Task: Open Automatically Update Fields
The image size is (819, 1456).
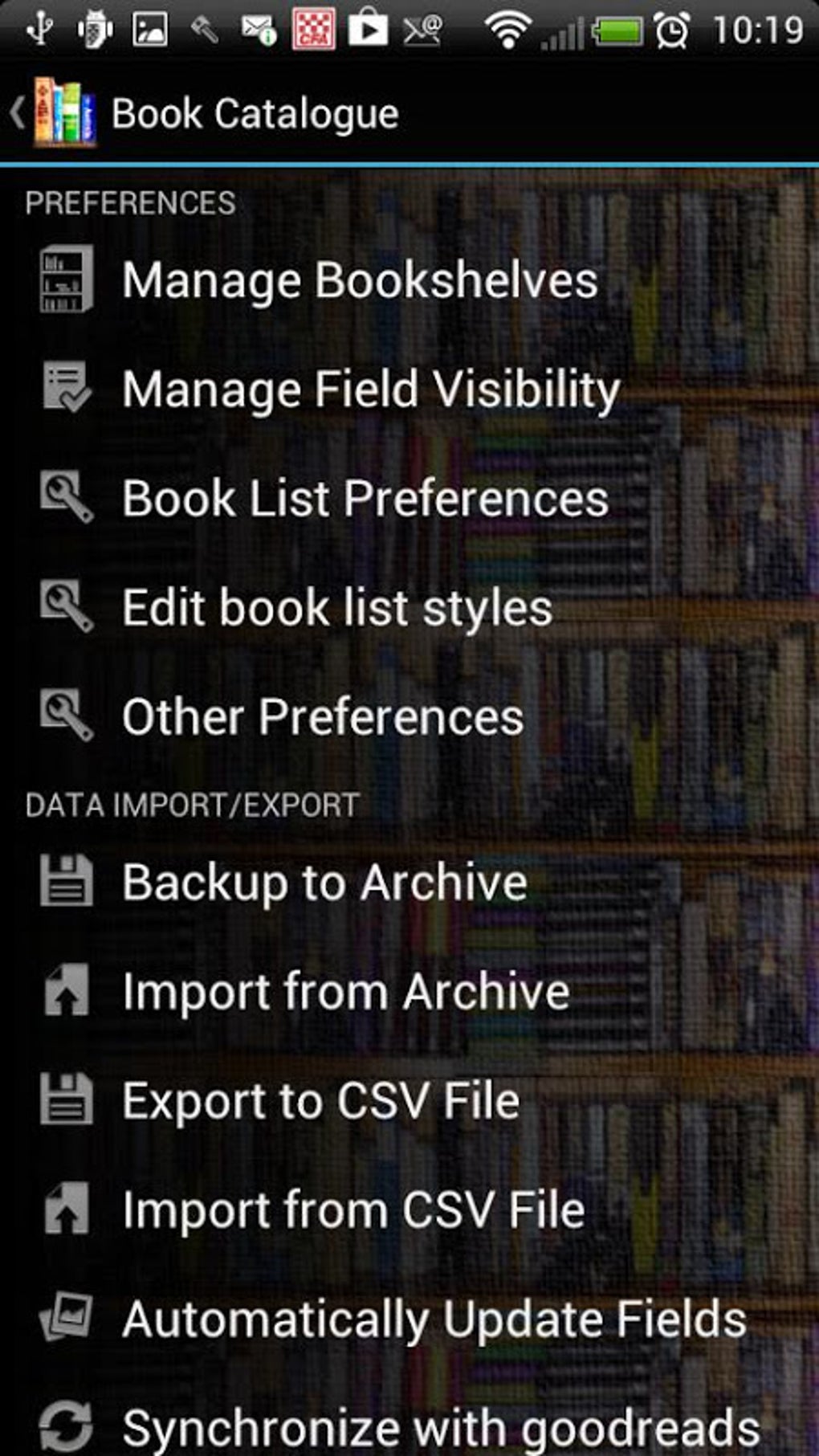Action: point(434,1319)
